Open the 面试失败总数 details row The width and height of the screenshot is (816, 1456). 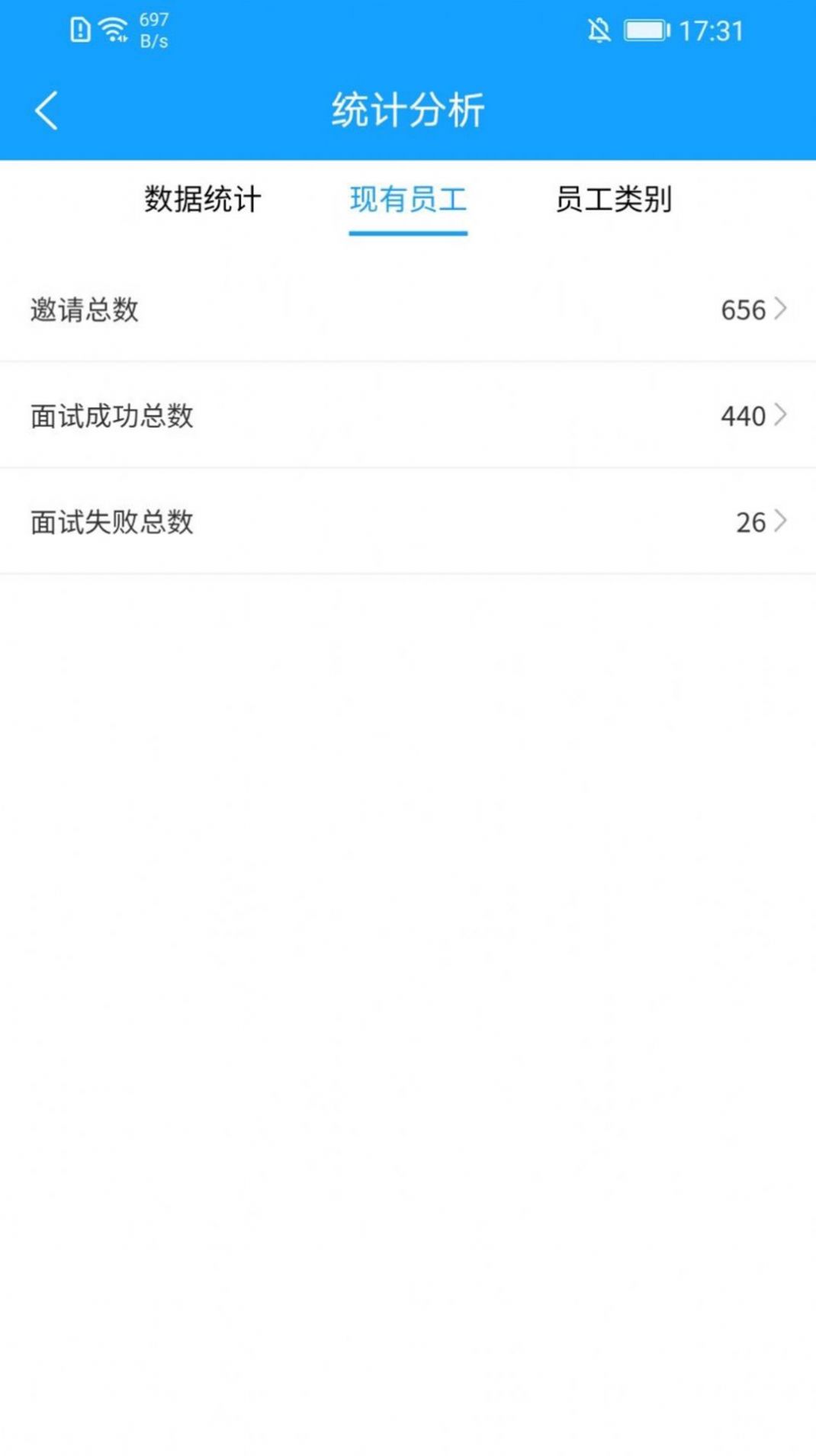(408, 523)
